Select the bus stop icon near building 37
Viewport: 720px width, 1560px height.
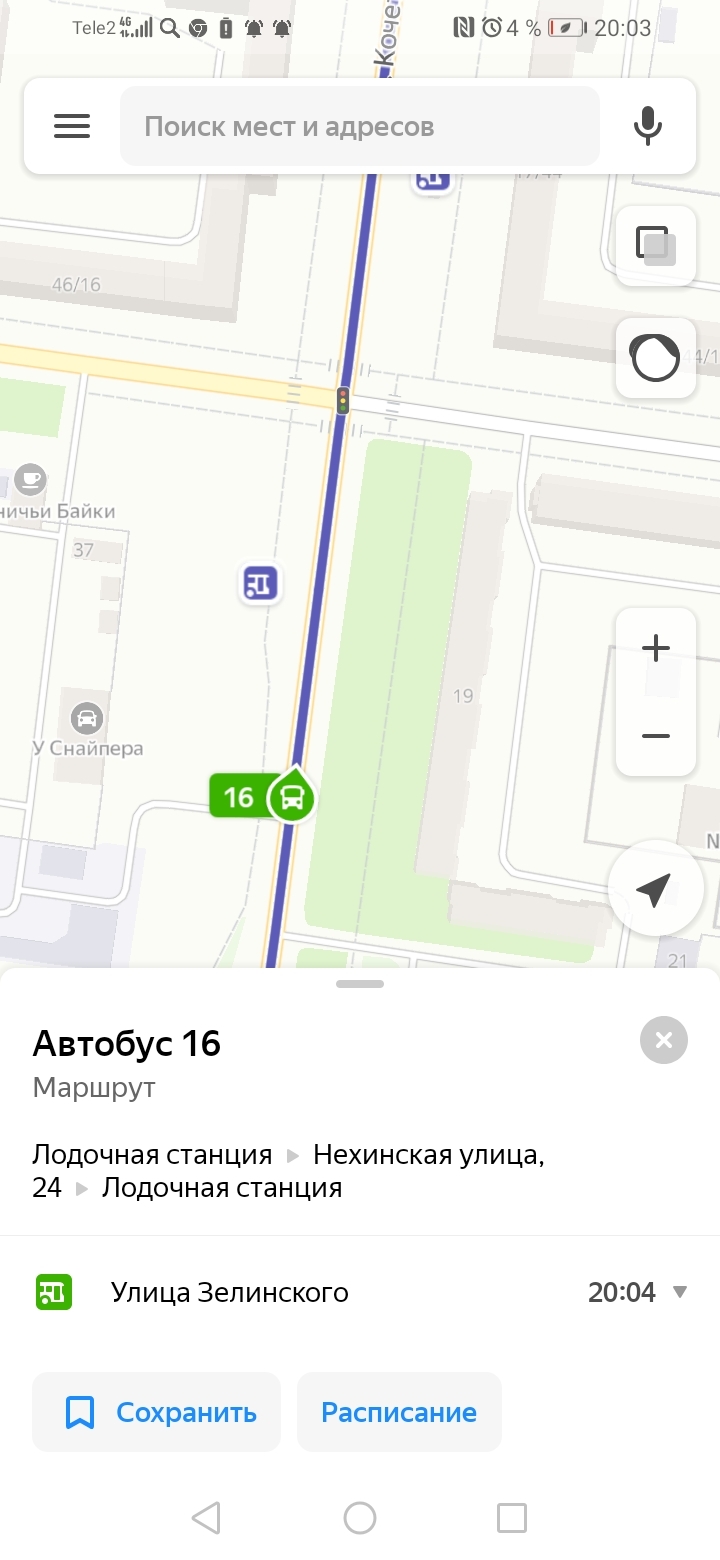260,583
